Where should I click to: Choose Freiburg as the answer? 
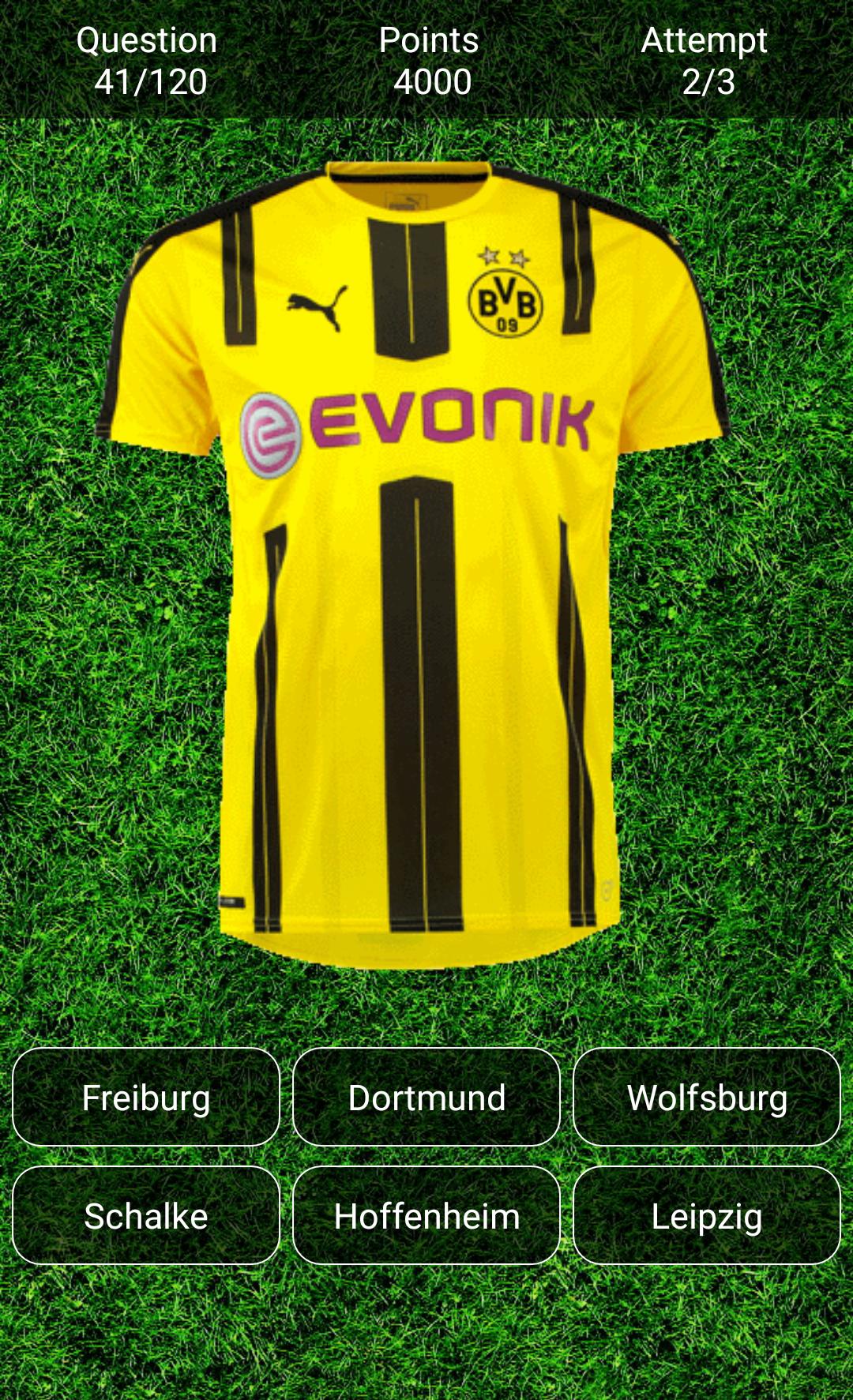[146, 1098]
